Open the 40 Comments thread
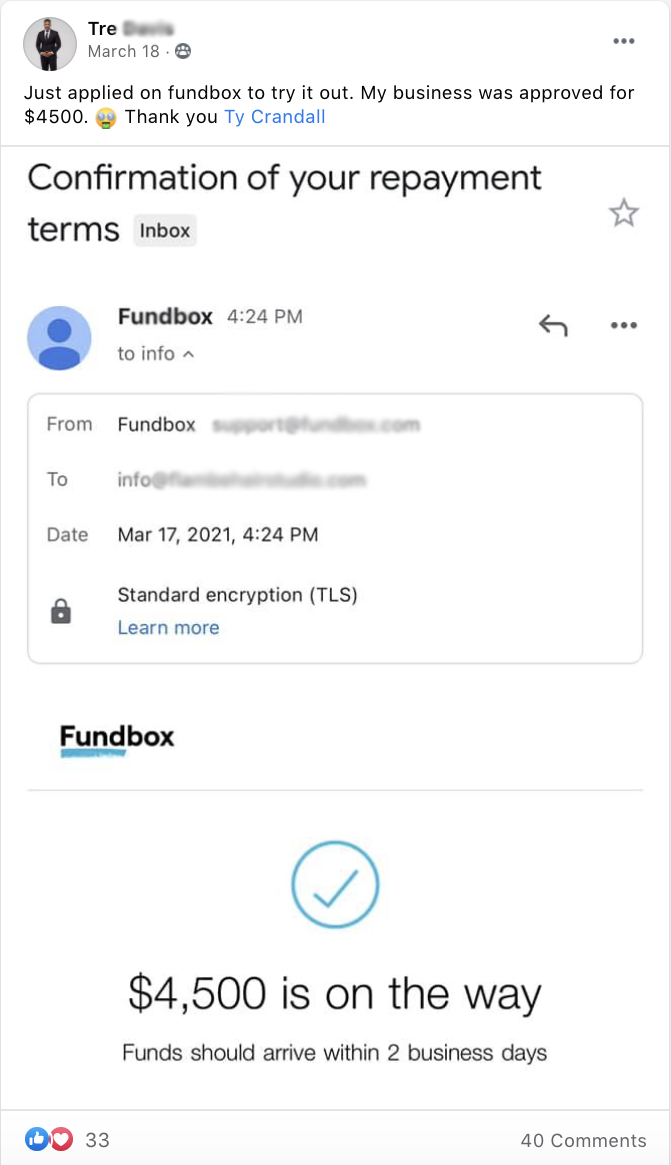The height and width of the screenshot is (1165, 671). (x=583, y=1140)
